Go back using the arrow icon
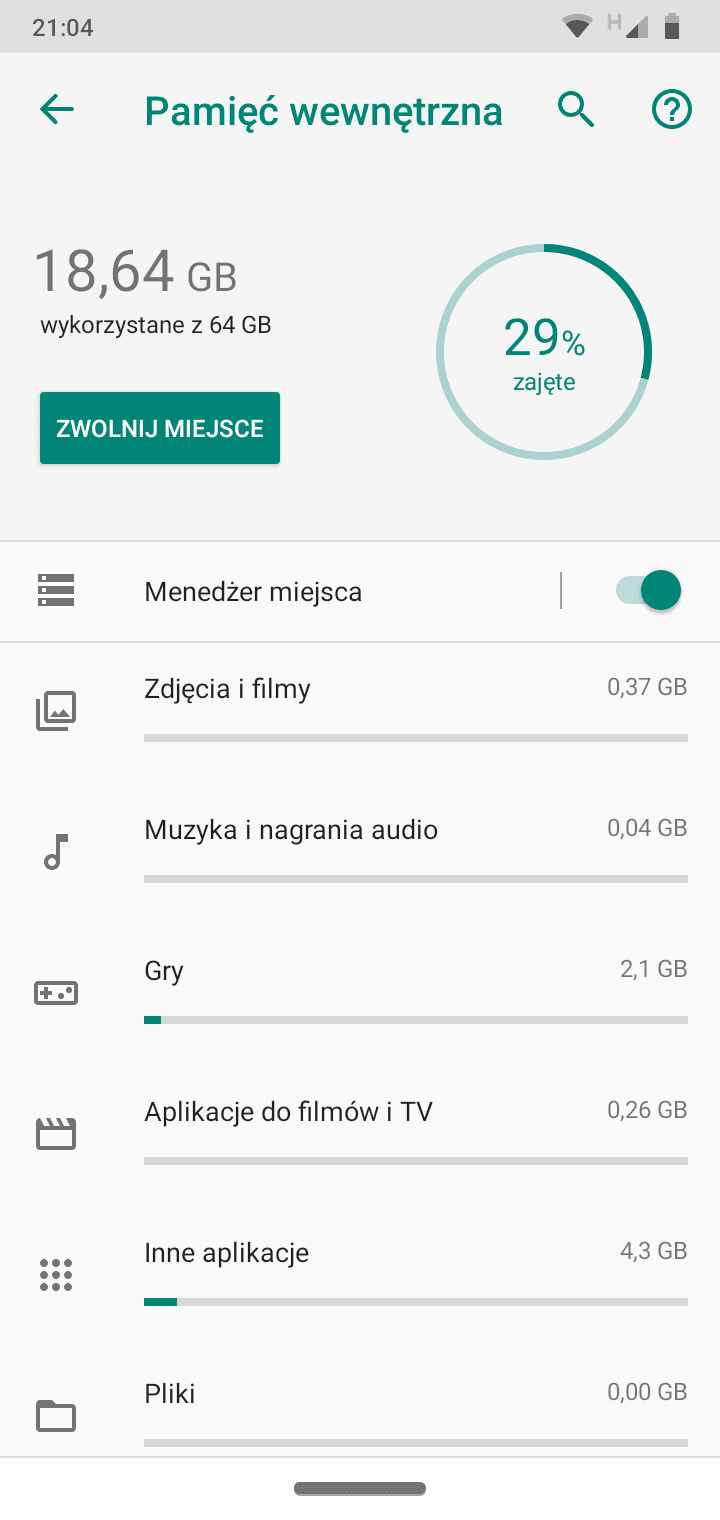The height and width of the screenshot is (1520, 720). (57, 110)
